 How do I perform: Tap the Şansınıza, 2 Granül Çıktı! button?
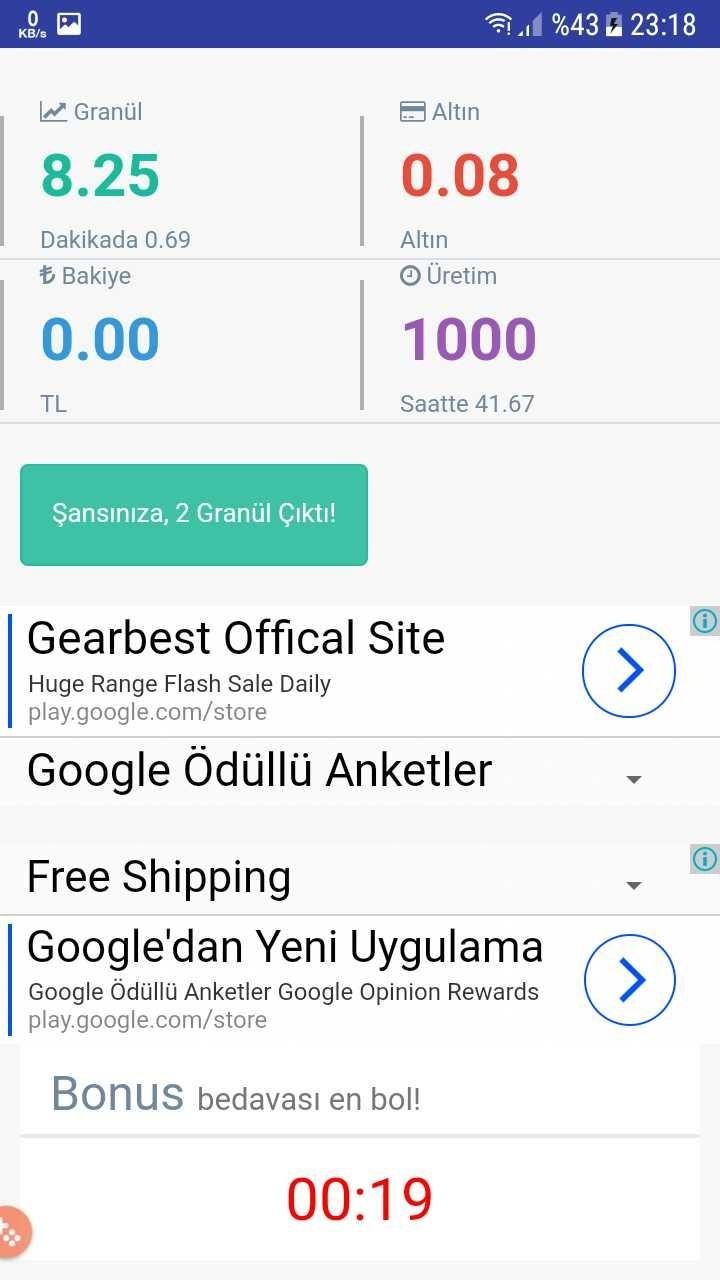[x=194, y=515]
